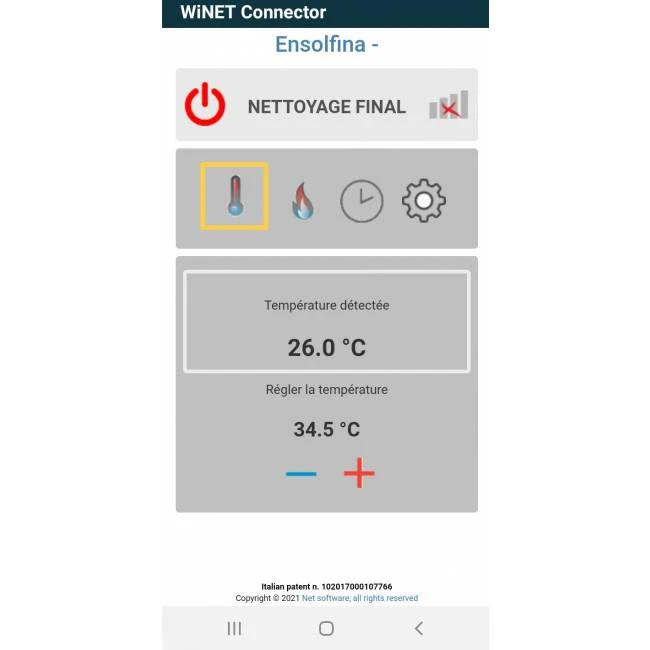Select the thermometer temperature tab
This screenshot has width=650, height=650.
coord(234,196)
